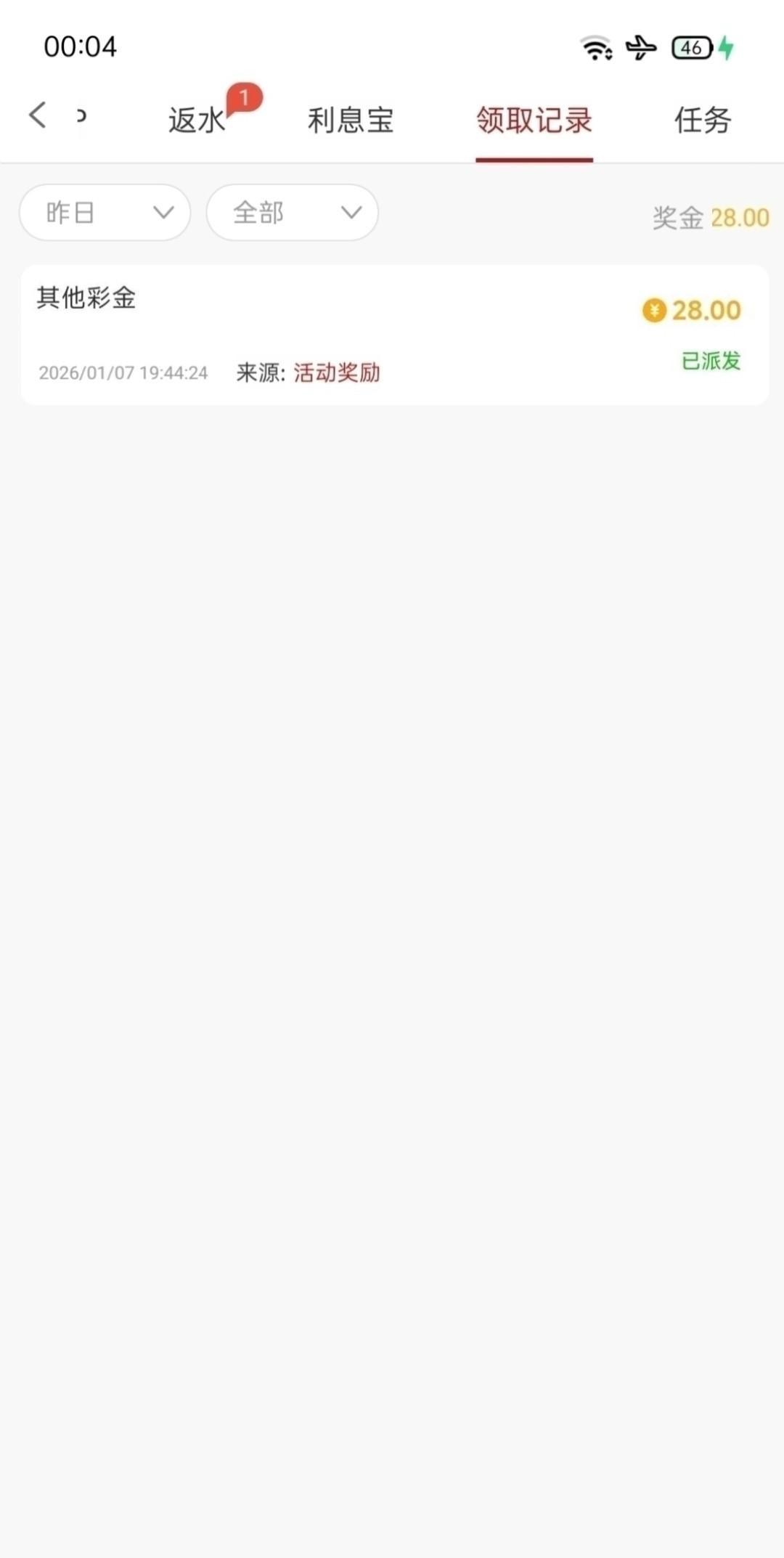This screenshot has height=1558, width=784.
Task: Open the 任务 tab
Action: 702,120
